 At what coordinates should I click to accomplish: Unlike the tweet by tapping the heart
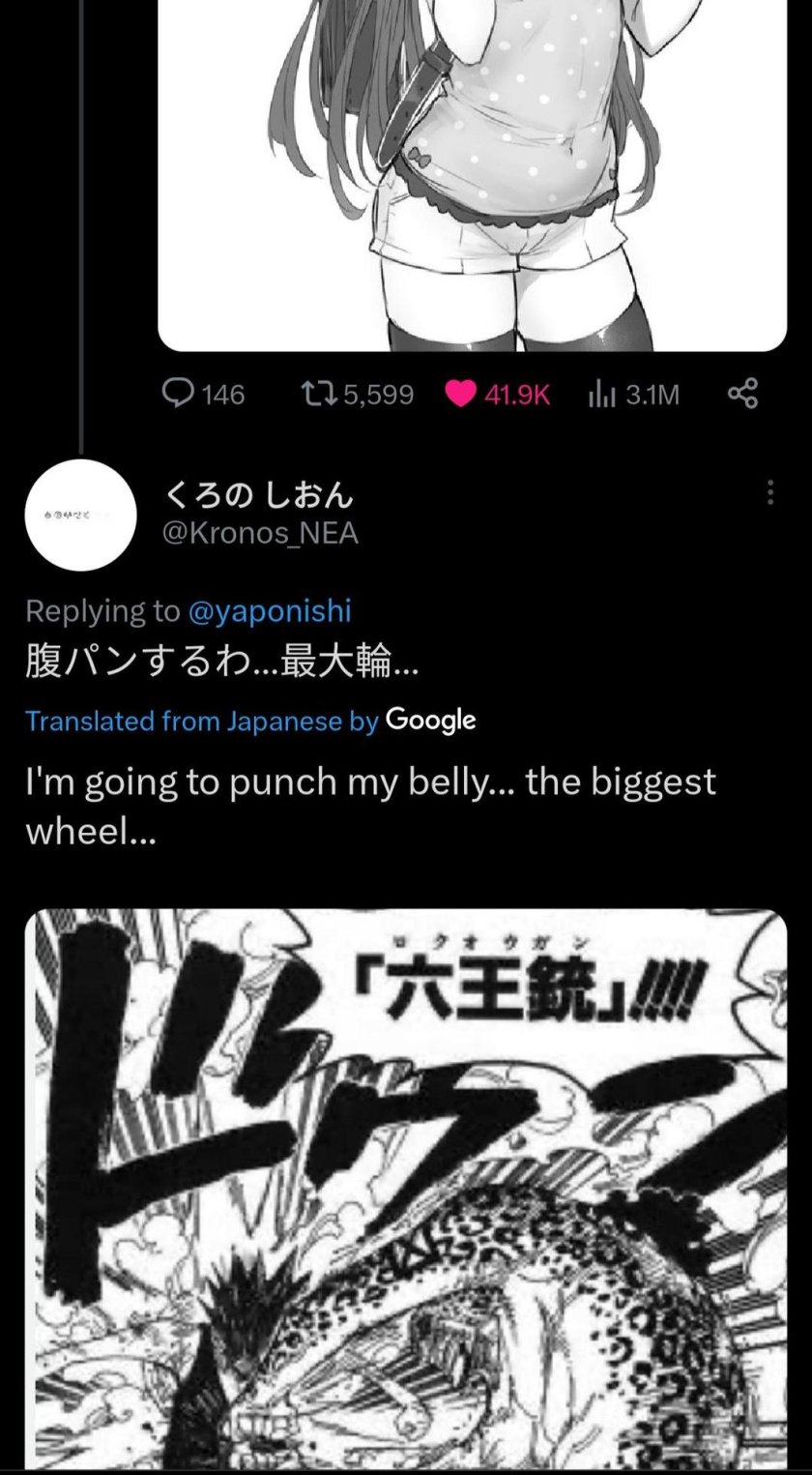[x=463, y=394]
